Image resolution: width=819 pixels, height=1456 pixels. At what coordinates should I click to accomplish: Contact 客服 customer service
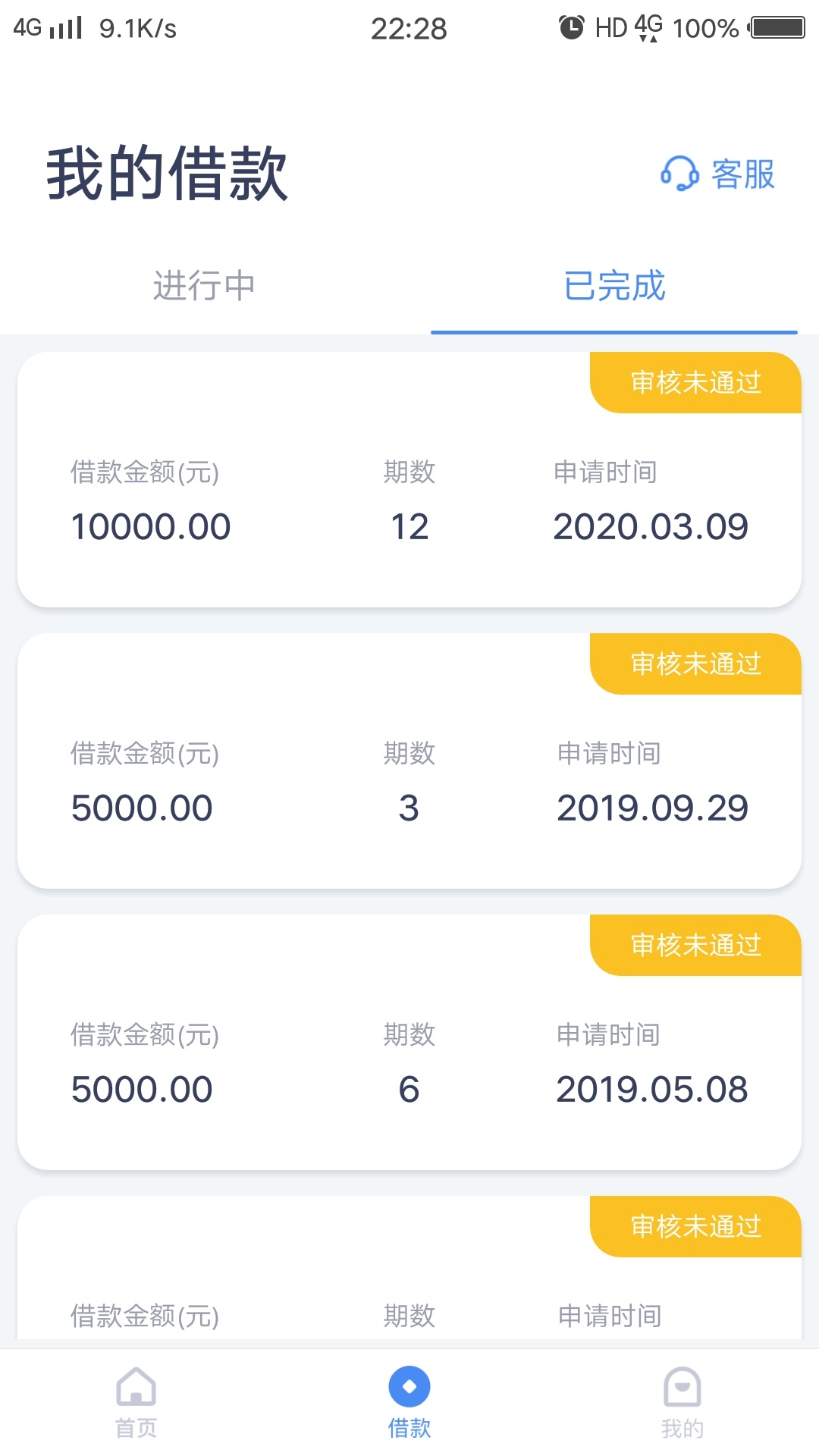point(717,174)
